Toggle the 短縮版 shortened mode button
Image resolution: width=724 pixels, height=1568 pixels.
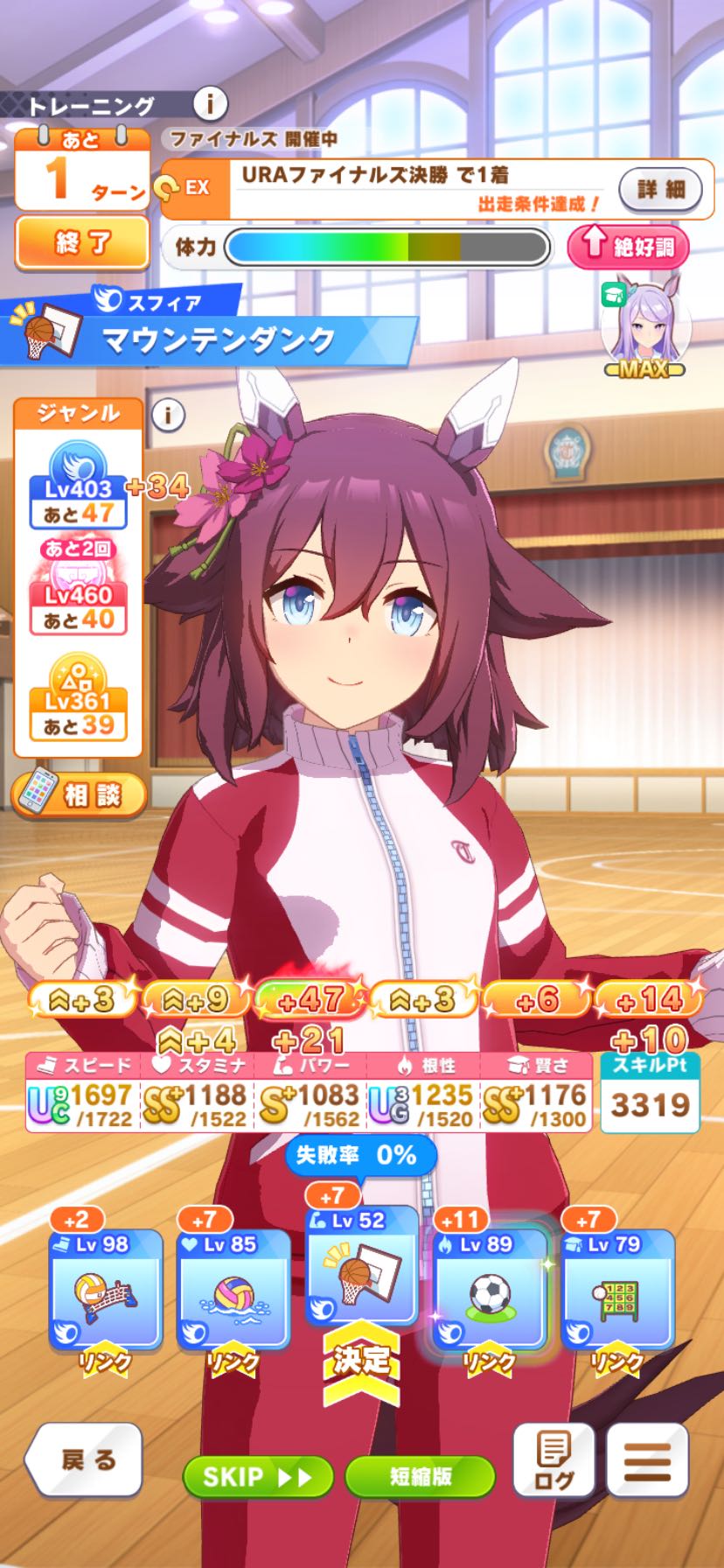(421, 1477)
